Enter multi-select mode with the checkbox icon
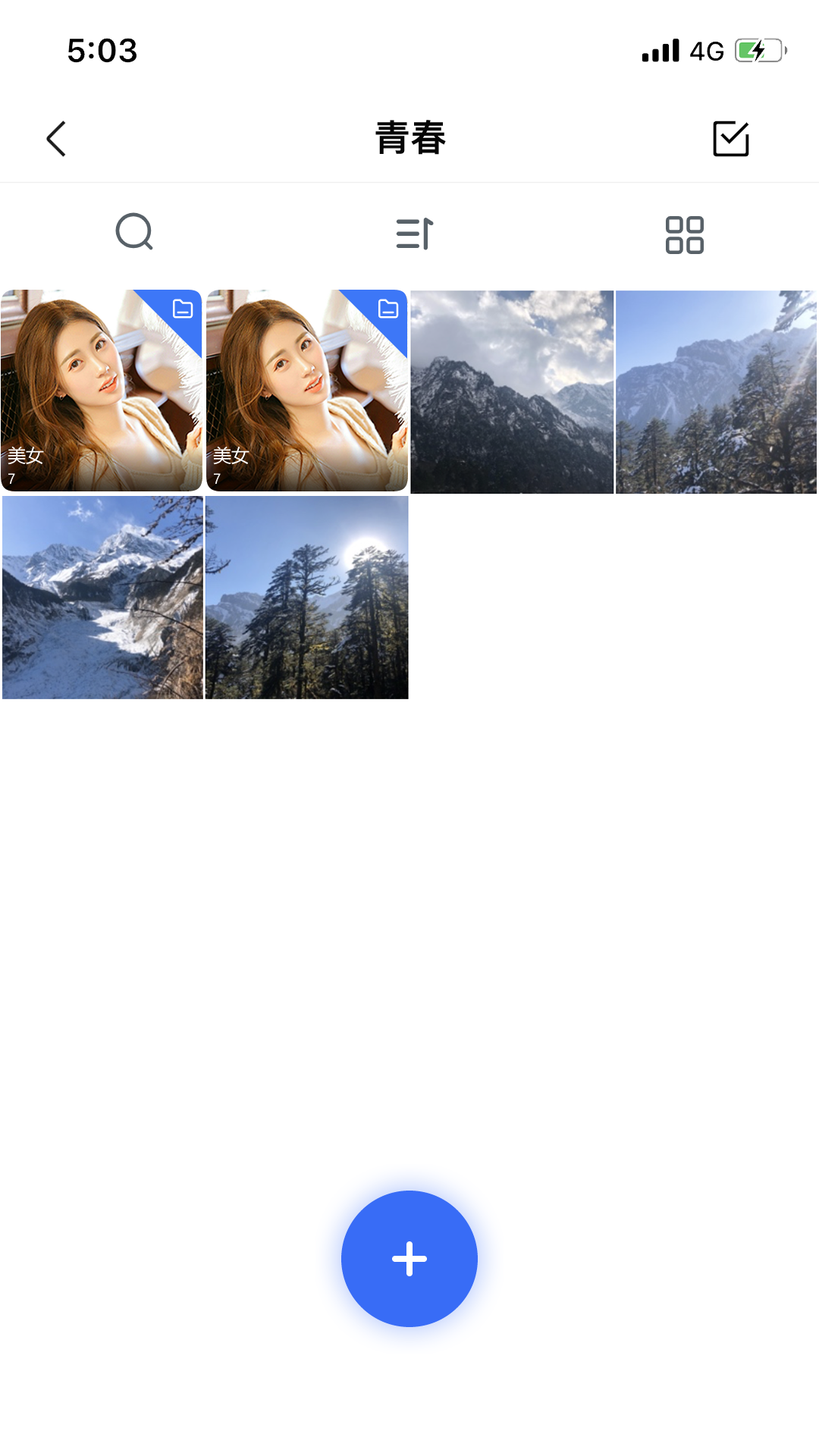 coord(730,139)
